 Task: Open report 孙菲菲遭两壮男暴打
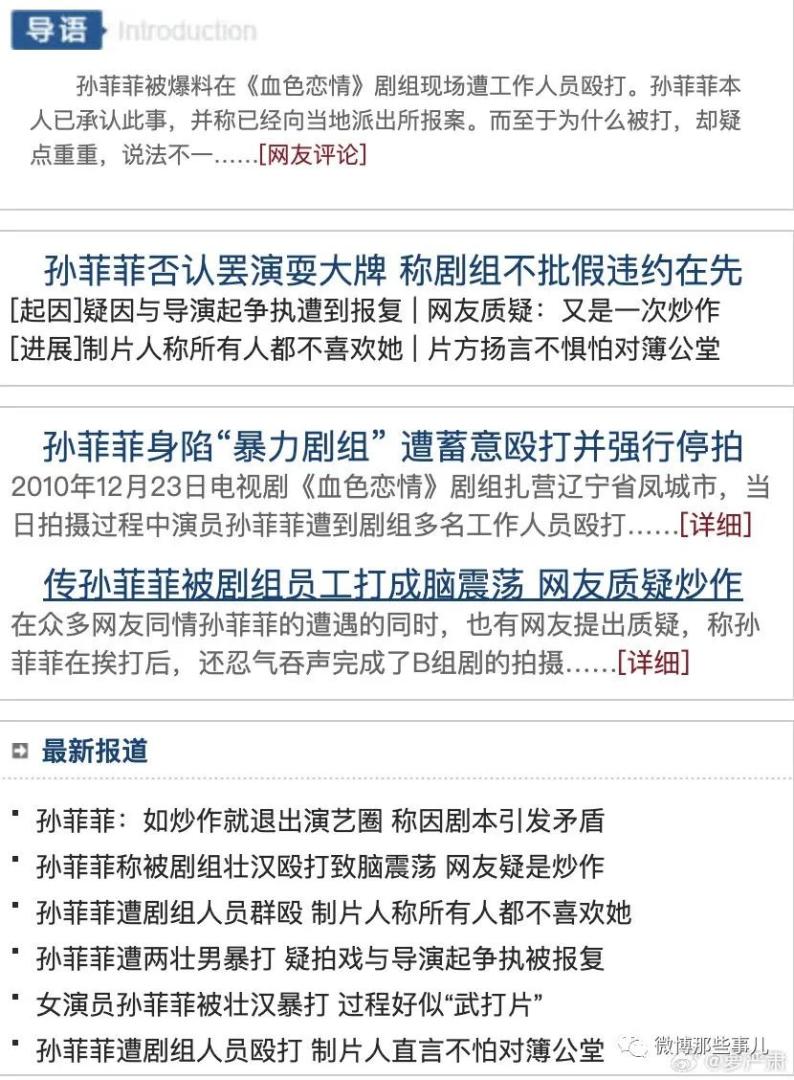(320, 958)
